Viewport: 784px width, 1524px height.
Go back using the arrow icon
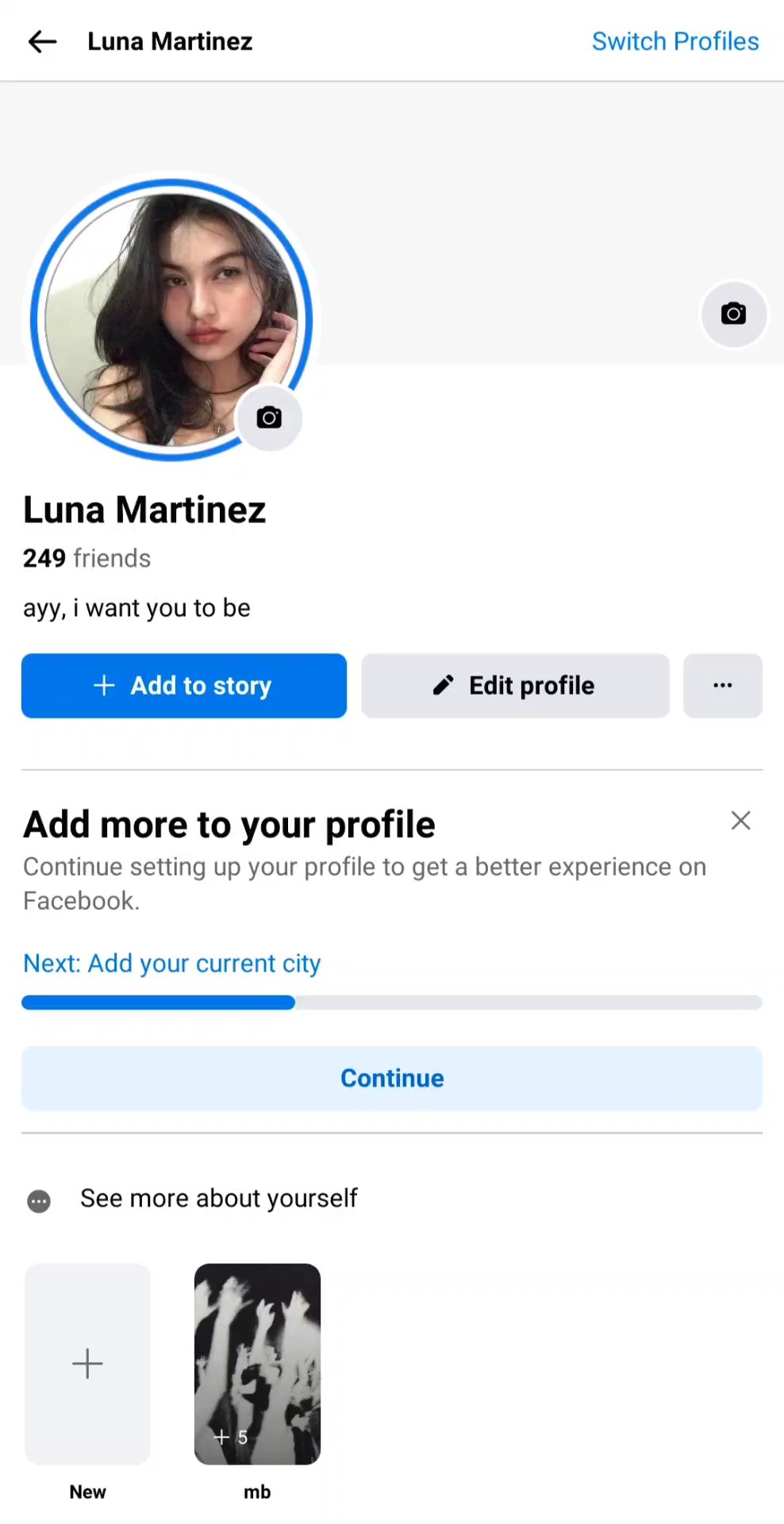pyautogui.click(x=42, y=41)
